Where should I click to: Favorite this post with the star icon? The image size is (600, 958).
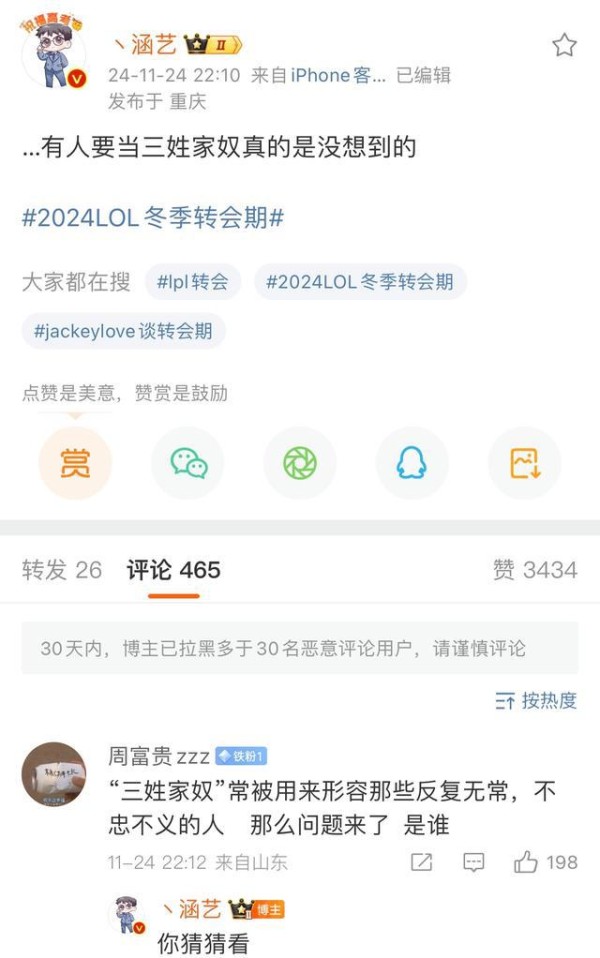[x=565, y=45]
